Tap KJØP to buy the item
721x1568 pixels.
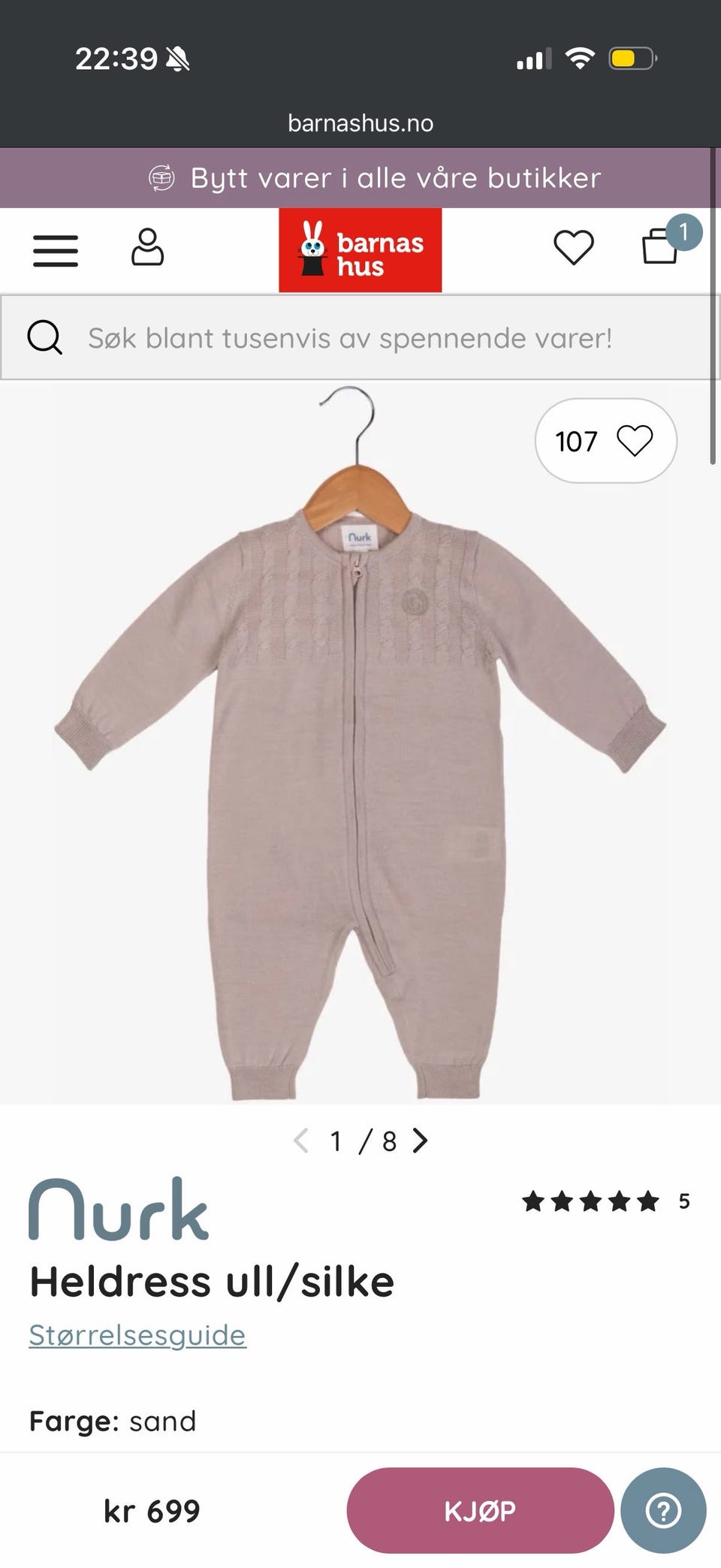[x=480, y=1510]
